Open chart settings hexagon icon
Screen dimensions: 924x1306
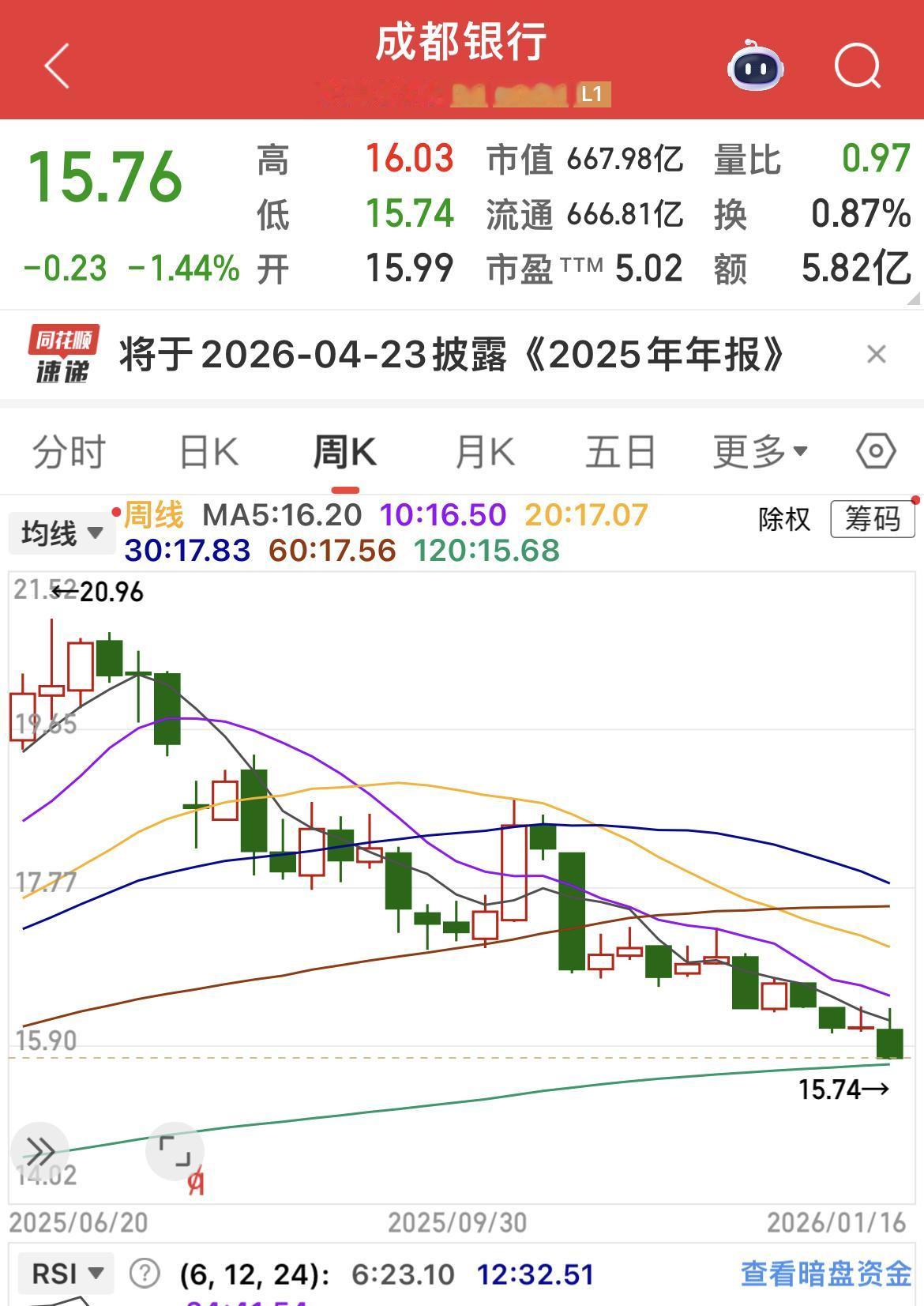876,453
